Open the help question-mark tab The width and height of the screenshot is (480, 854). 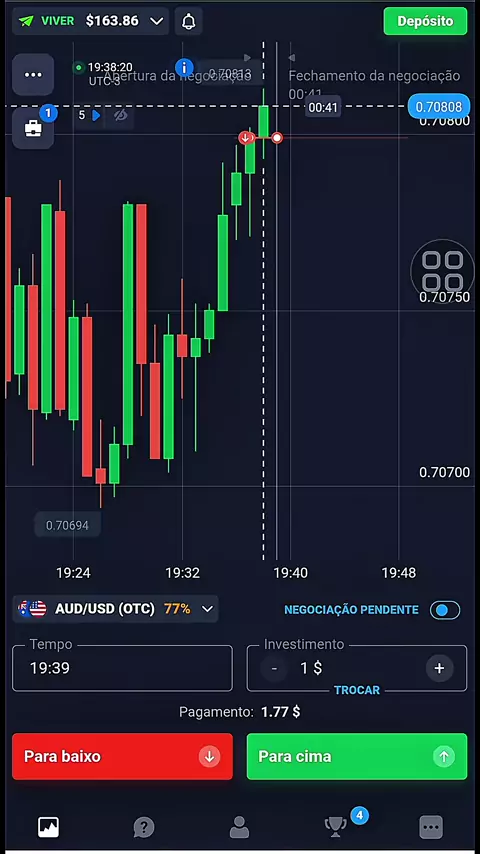click(144, 827)
